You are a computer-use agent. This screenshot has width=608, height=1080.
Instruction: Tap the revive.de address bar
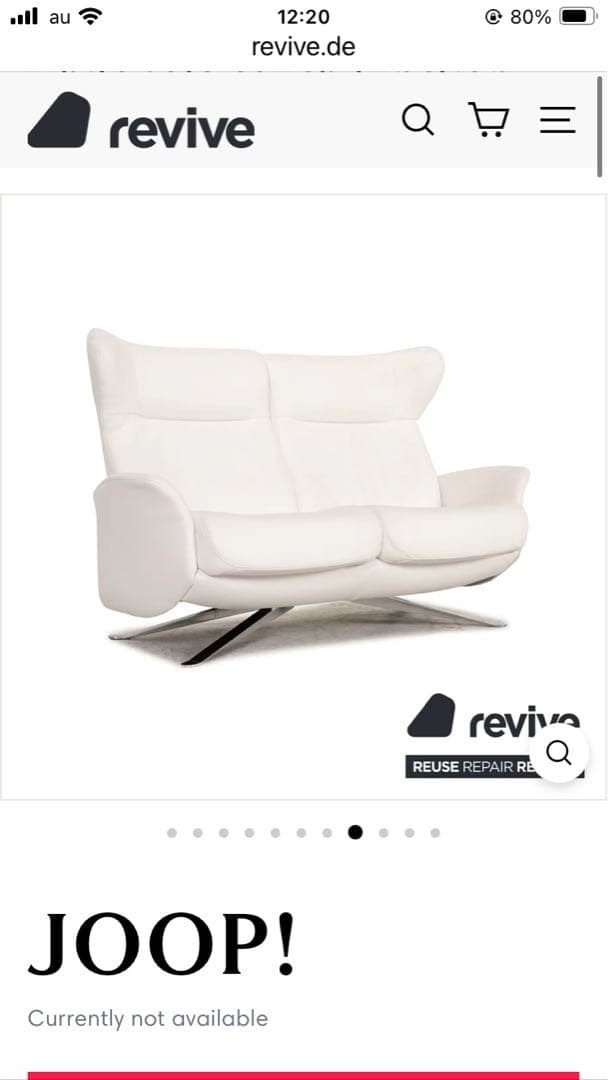click(x=303, y=46)
